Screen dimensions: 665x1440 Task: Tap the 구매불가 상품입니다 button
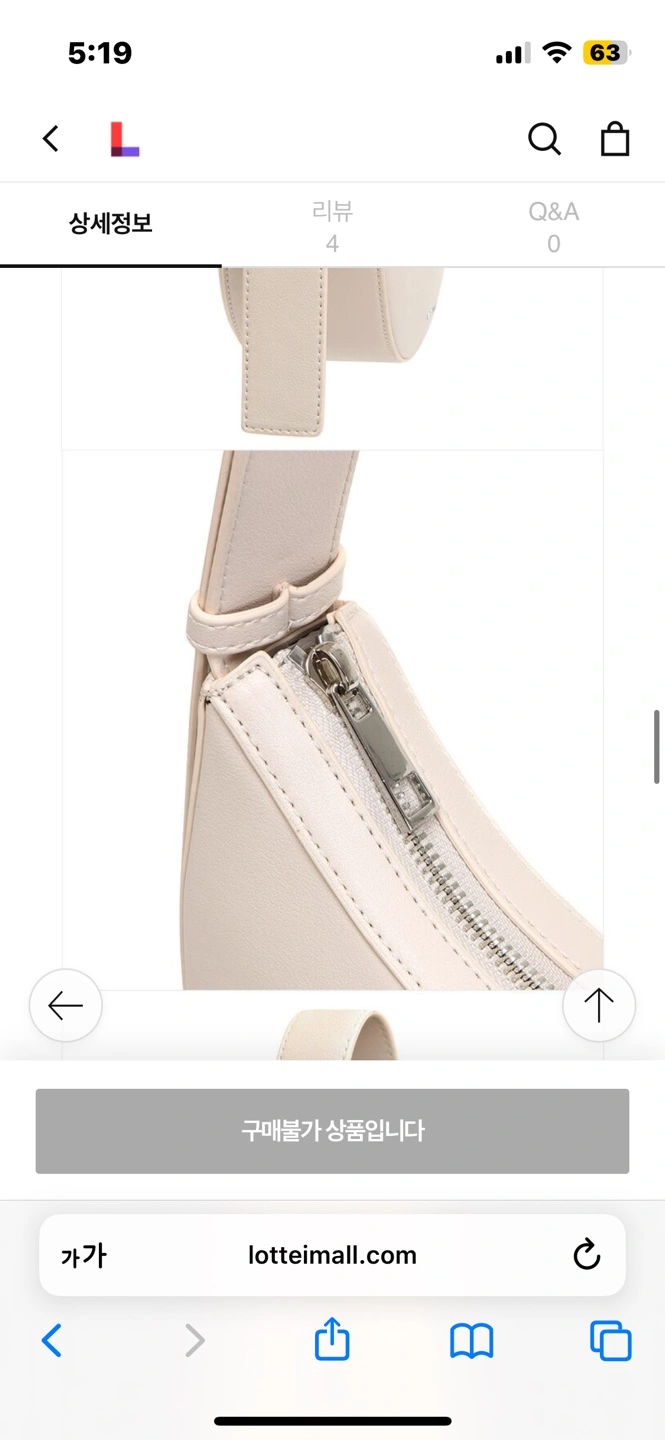pos(332,1131)
